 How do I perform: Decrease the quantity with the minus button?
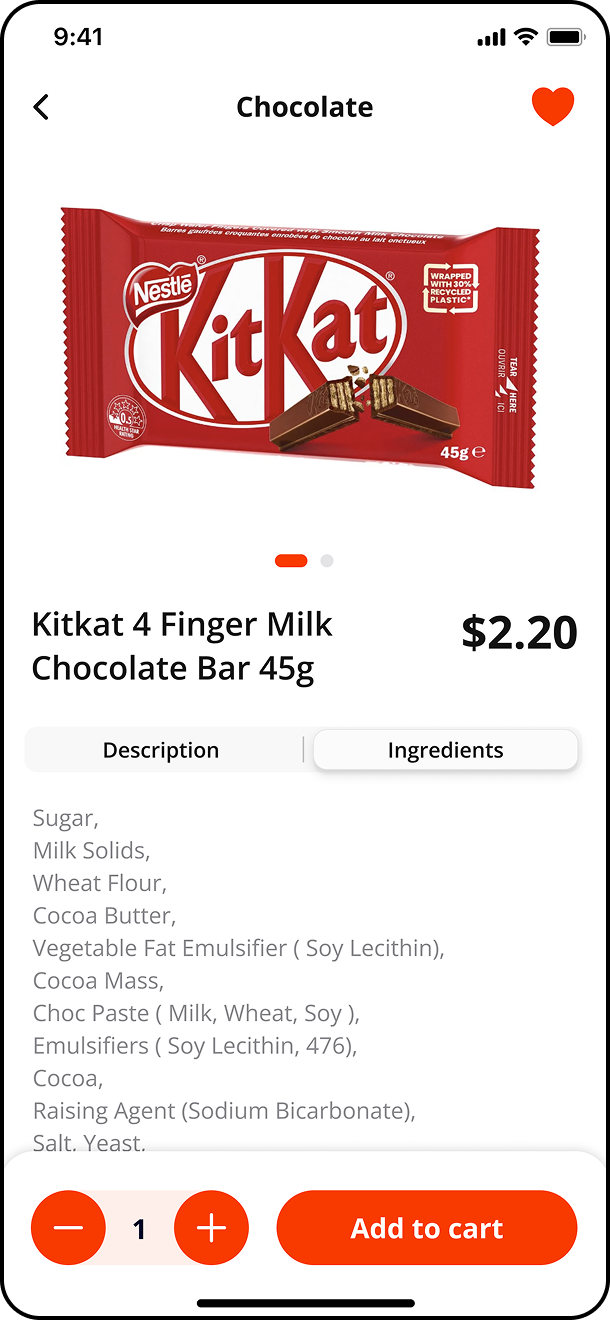click(68, 1228)
